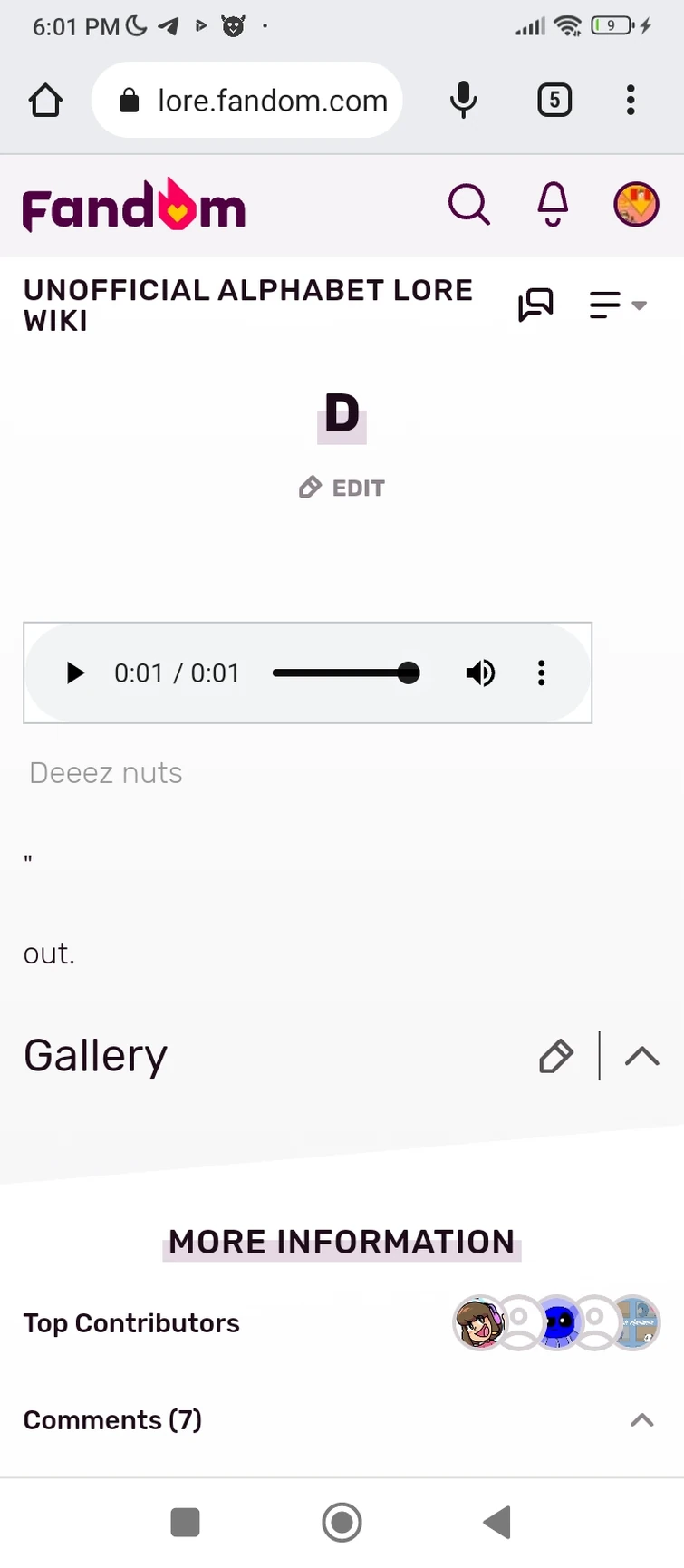Open the Unofficial Alphabet Lore Wiki homepage
The width and height of the screenshot is (684, 1568).
click(247, 305)
